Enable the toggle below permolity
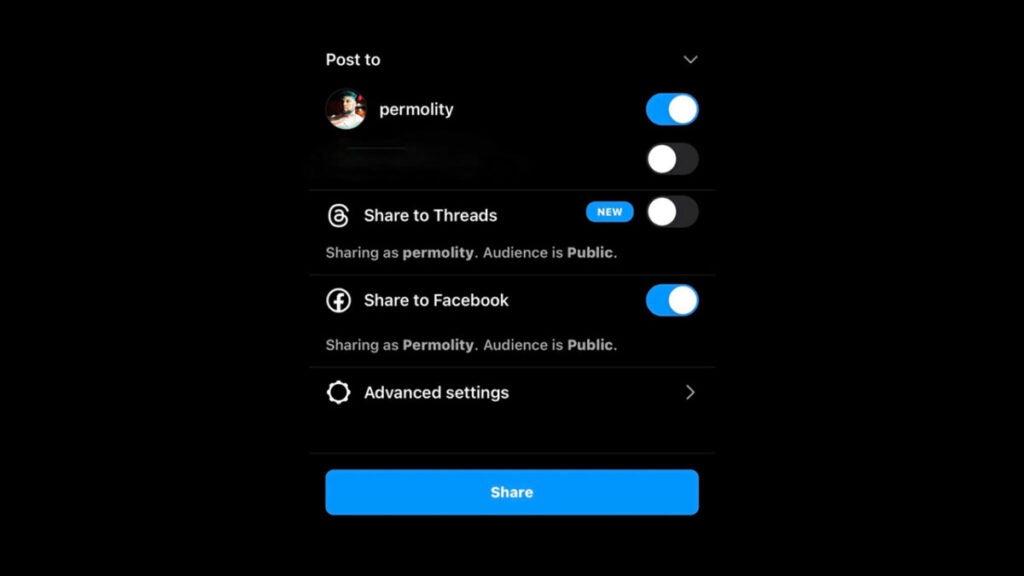The width and height of the screenshot is (1024, 576). click(671, 159)
